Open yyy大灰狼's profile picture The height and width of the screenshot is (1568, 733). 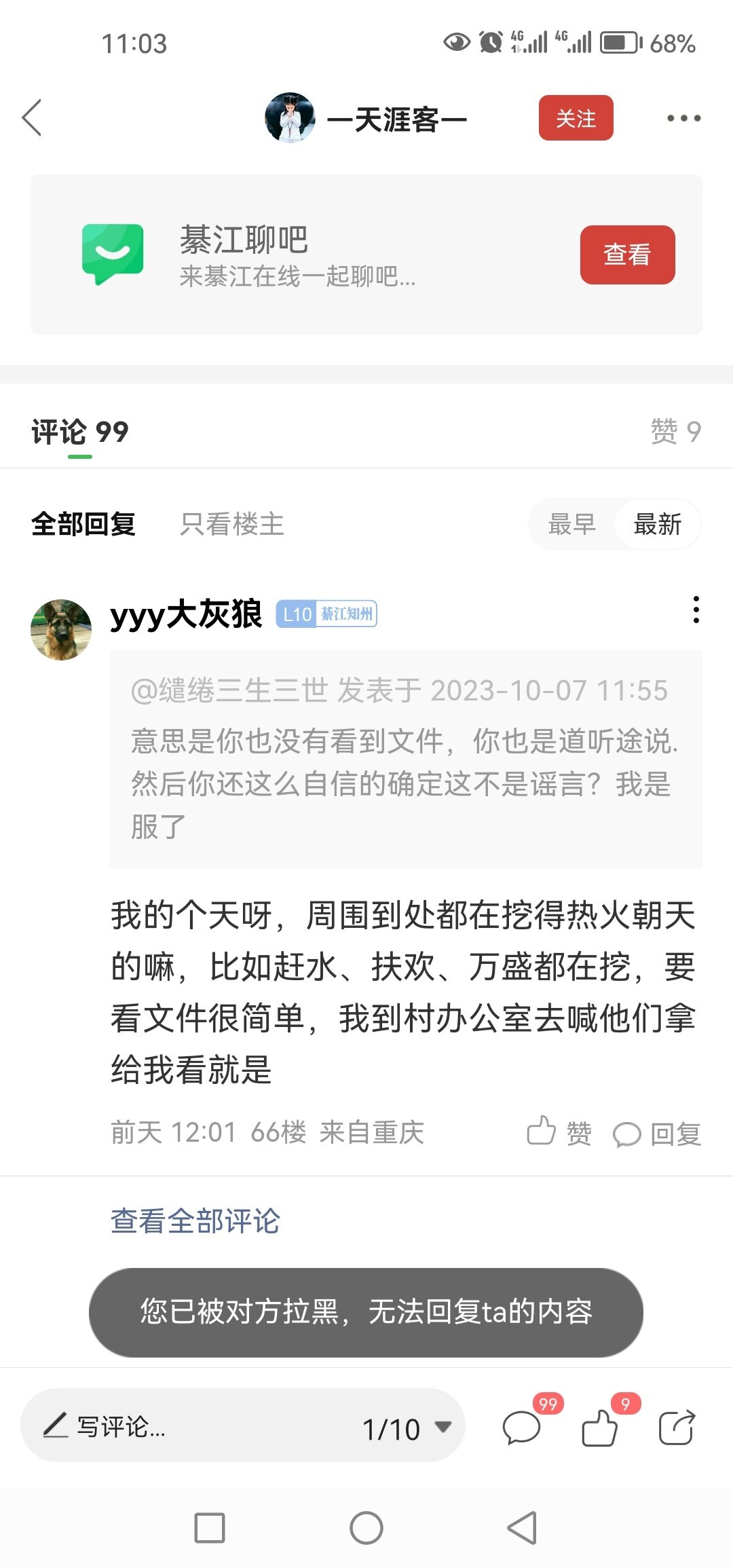point(61,629)
